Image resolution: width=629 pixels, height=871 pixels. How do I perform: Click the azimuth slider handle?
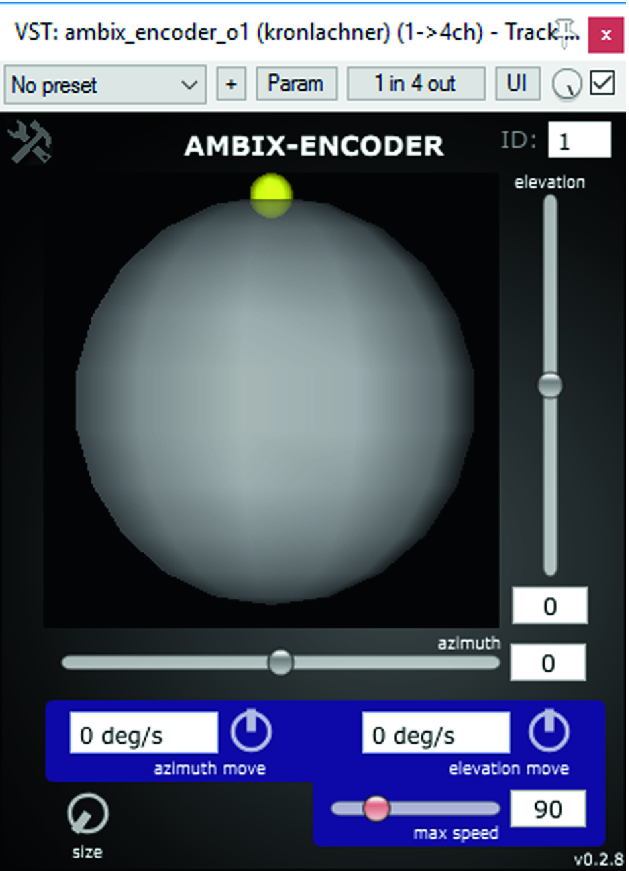click(x=281, y=662)
